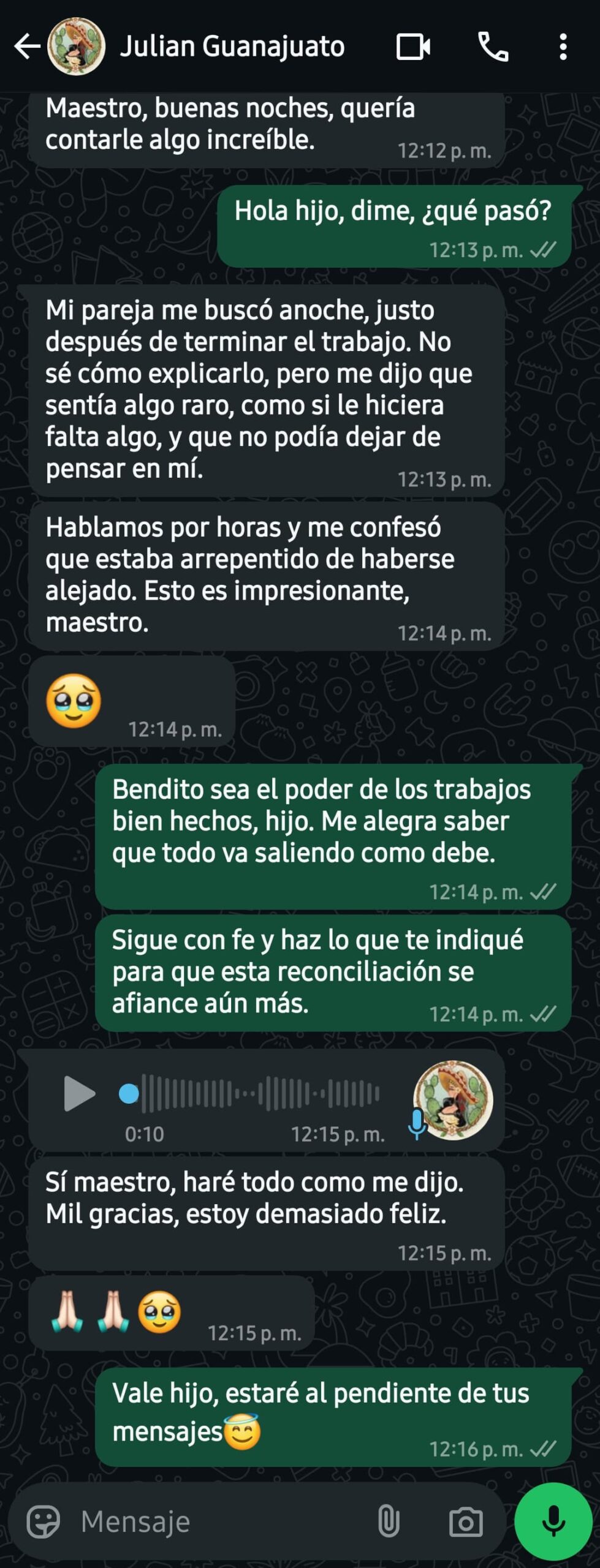Open the overflow menu
The image size is (600, 1568).
click(x=563, y=47)
